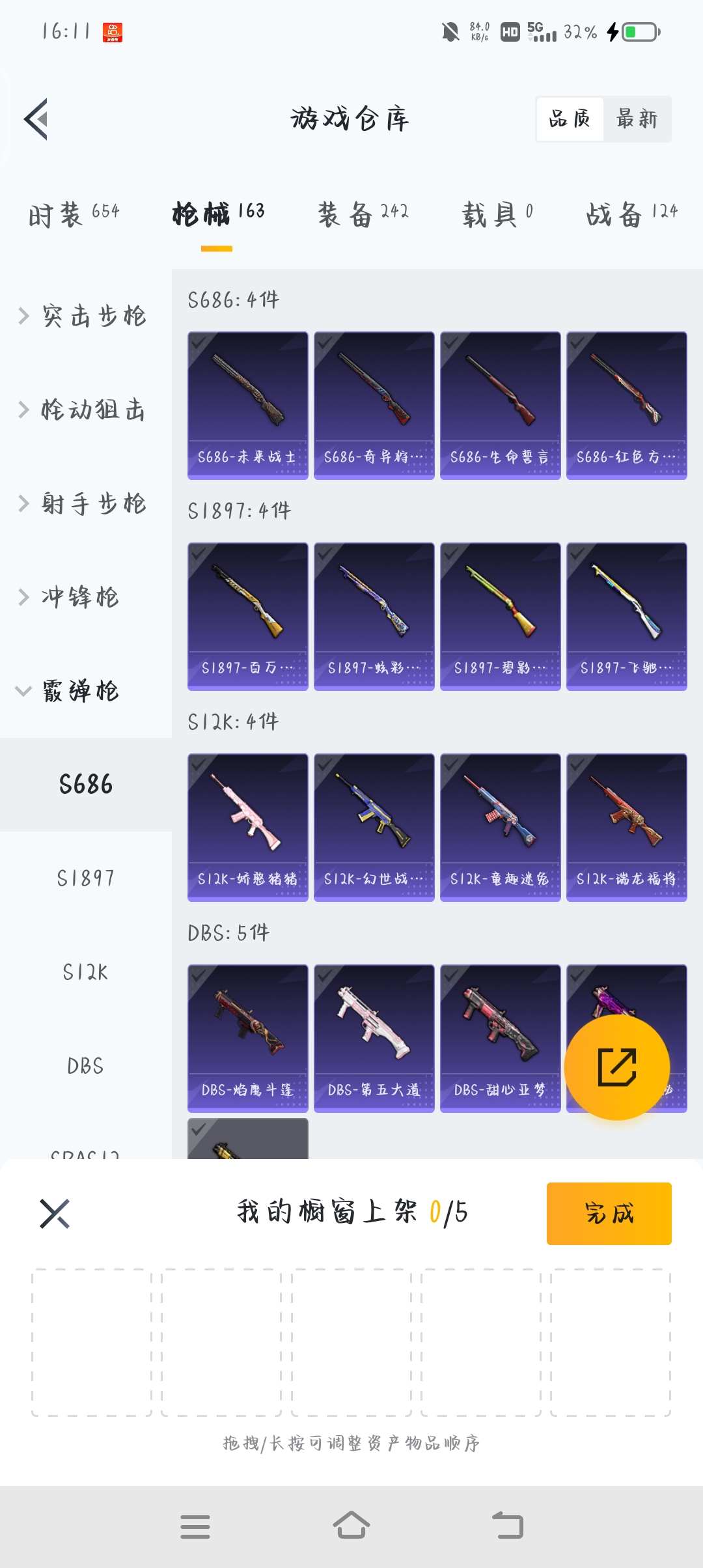Screen dimensions: 703x1568
Task: Go to the system home screen
Action: click(x=351, y=1526)
